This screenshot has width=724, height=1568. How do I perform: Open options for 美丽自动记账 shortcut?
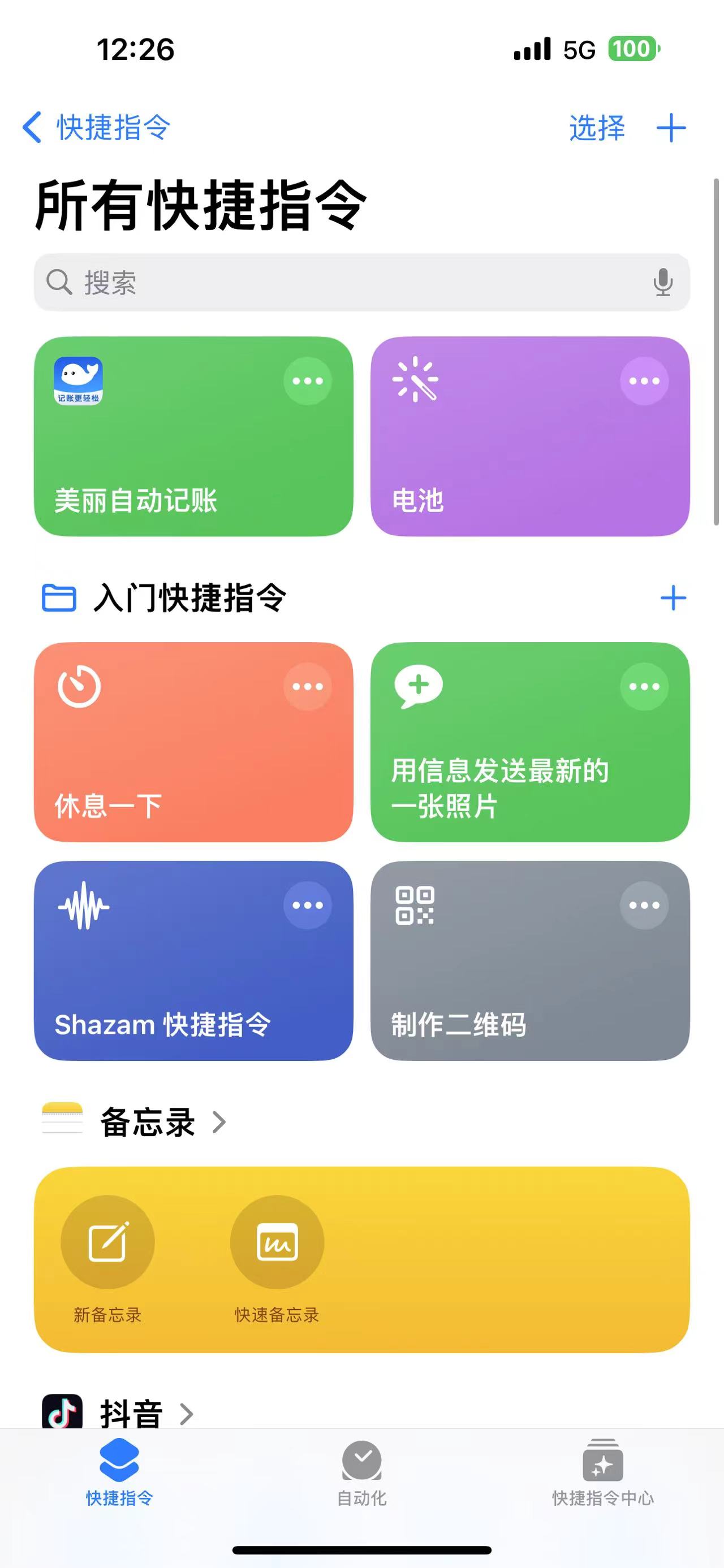(x=308, y=381)
